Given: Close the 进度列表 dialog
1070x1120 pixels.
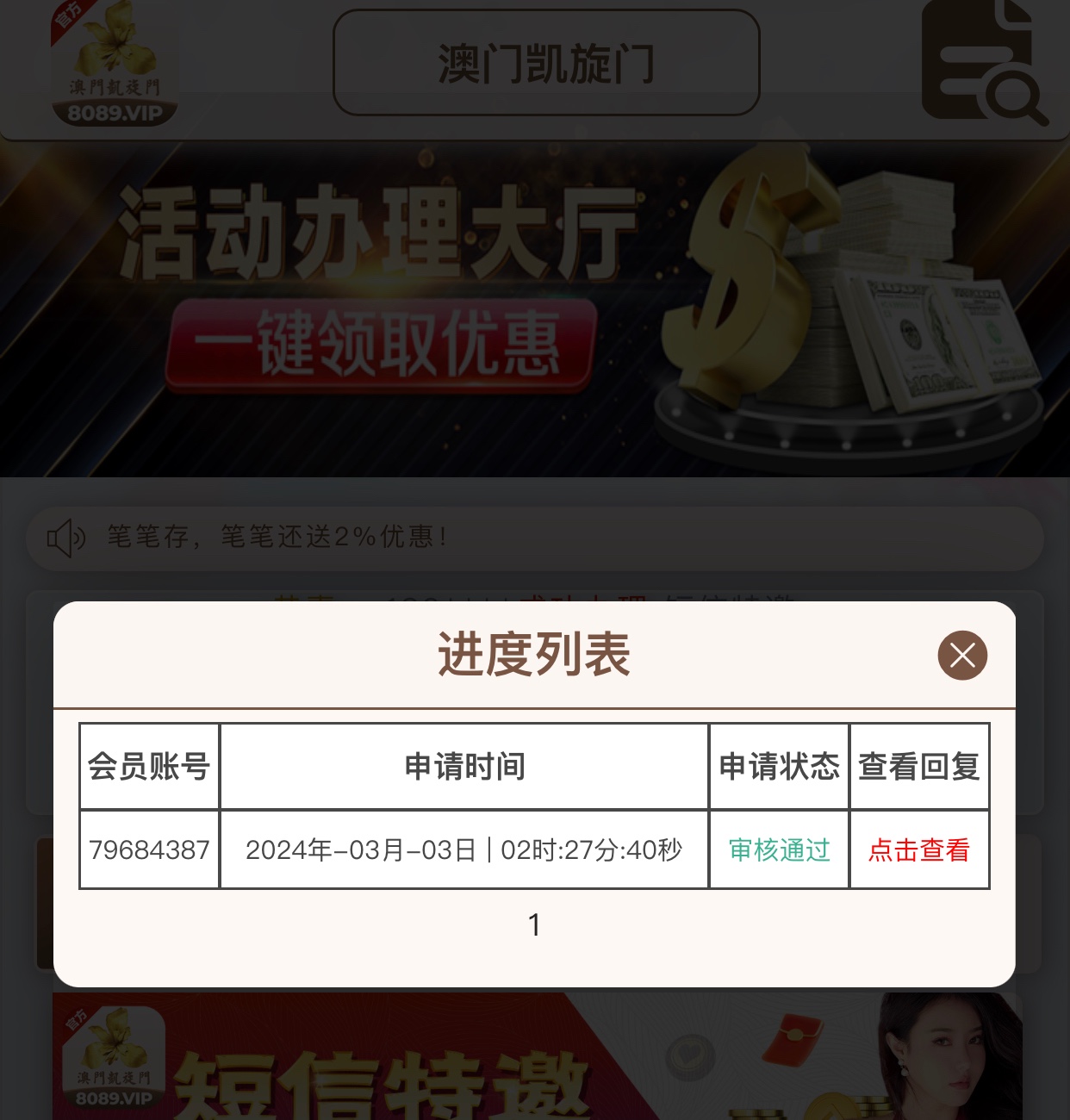Looking at the screenshot, I should [x=962, y=656].
